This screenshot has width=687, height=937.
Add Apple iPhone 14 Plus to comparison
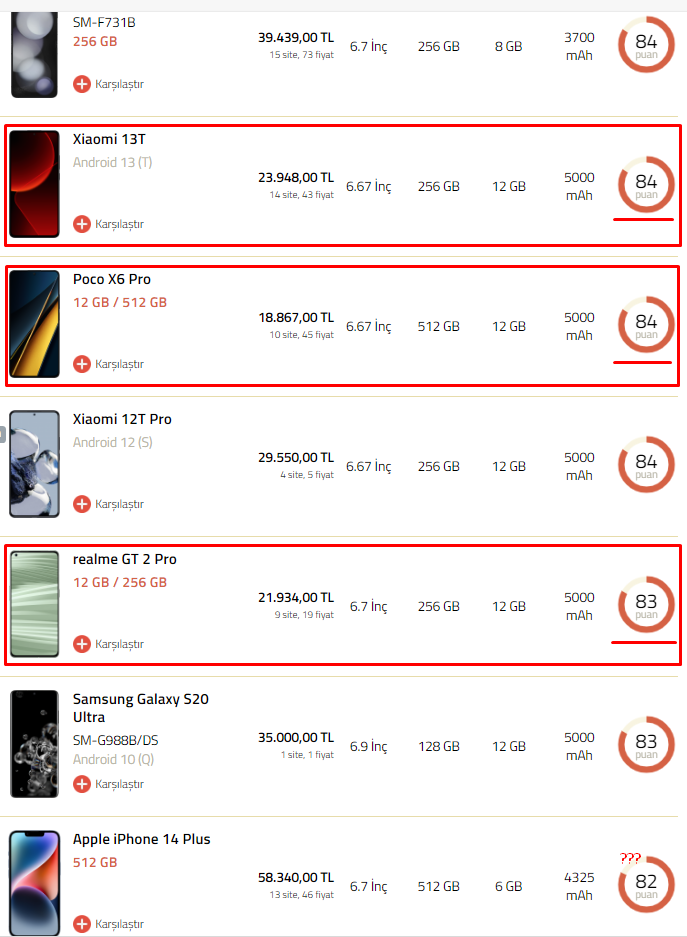point(109,923)
